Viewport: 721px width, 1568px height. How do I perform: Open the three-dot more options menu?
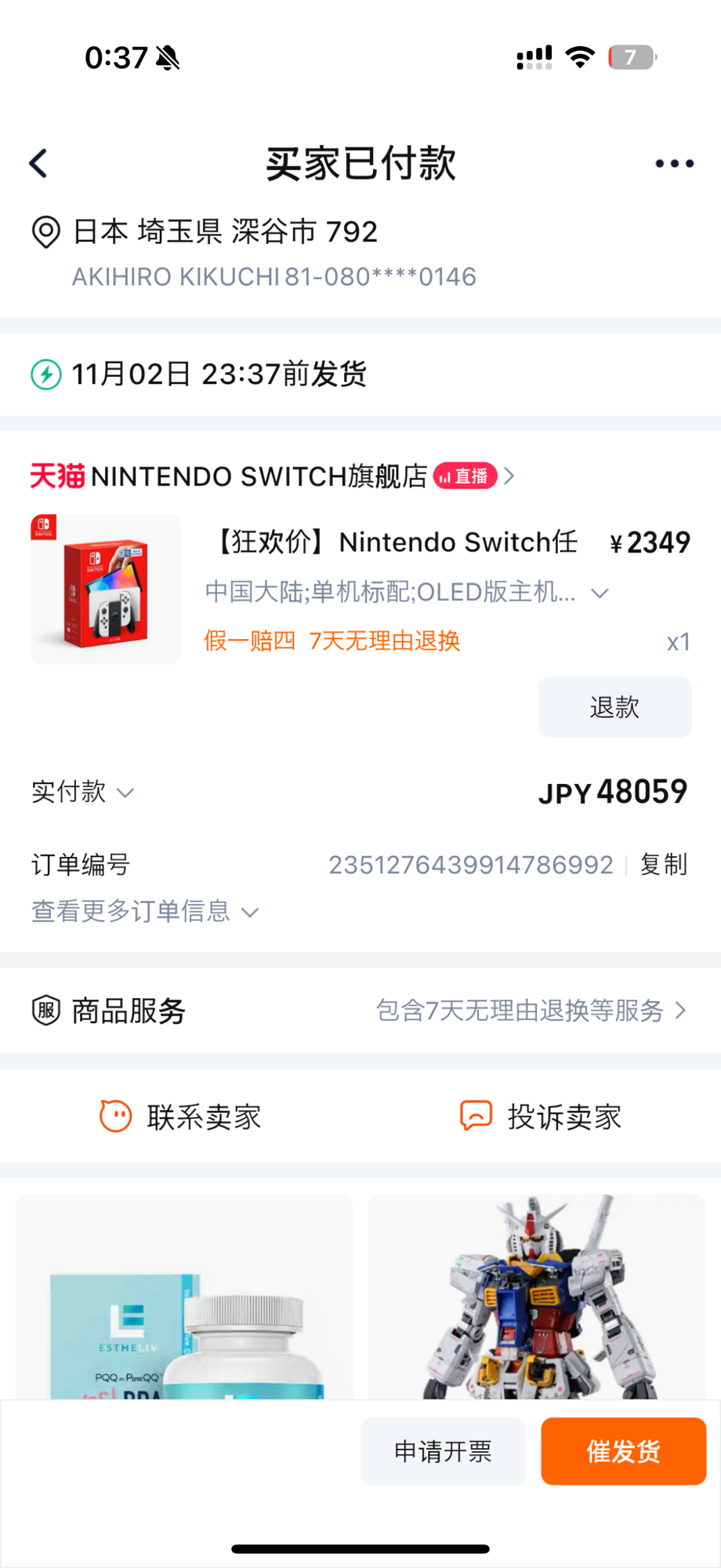[x=674, y=164]
